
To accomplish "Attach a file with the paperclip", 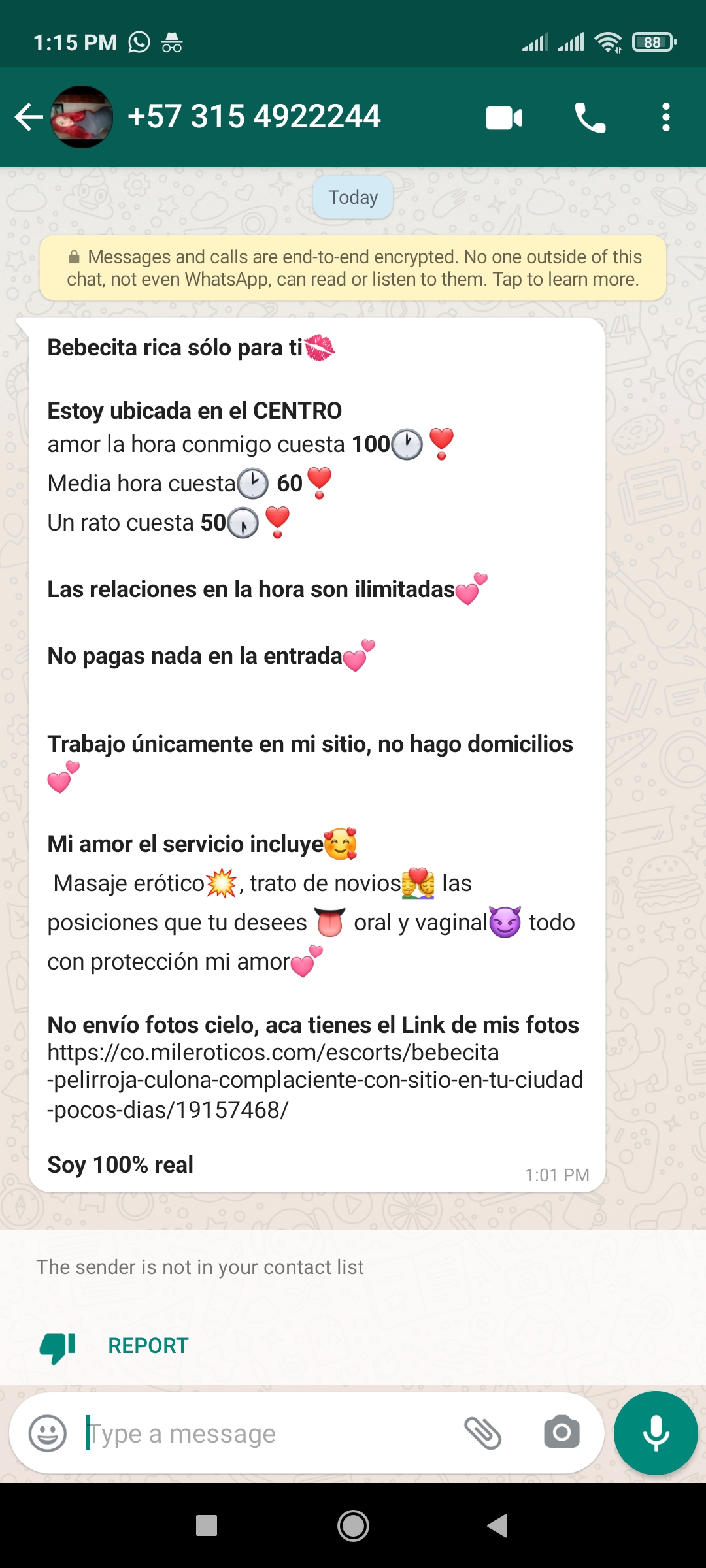I will click(482, 1433).
